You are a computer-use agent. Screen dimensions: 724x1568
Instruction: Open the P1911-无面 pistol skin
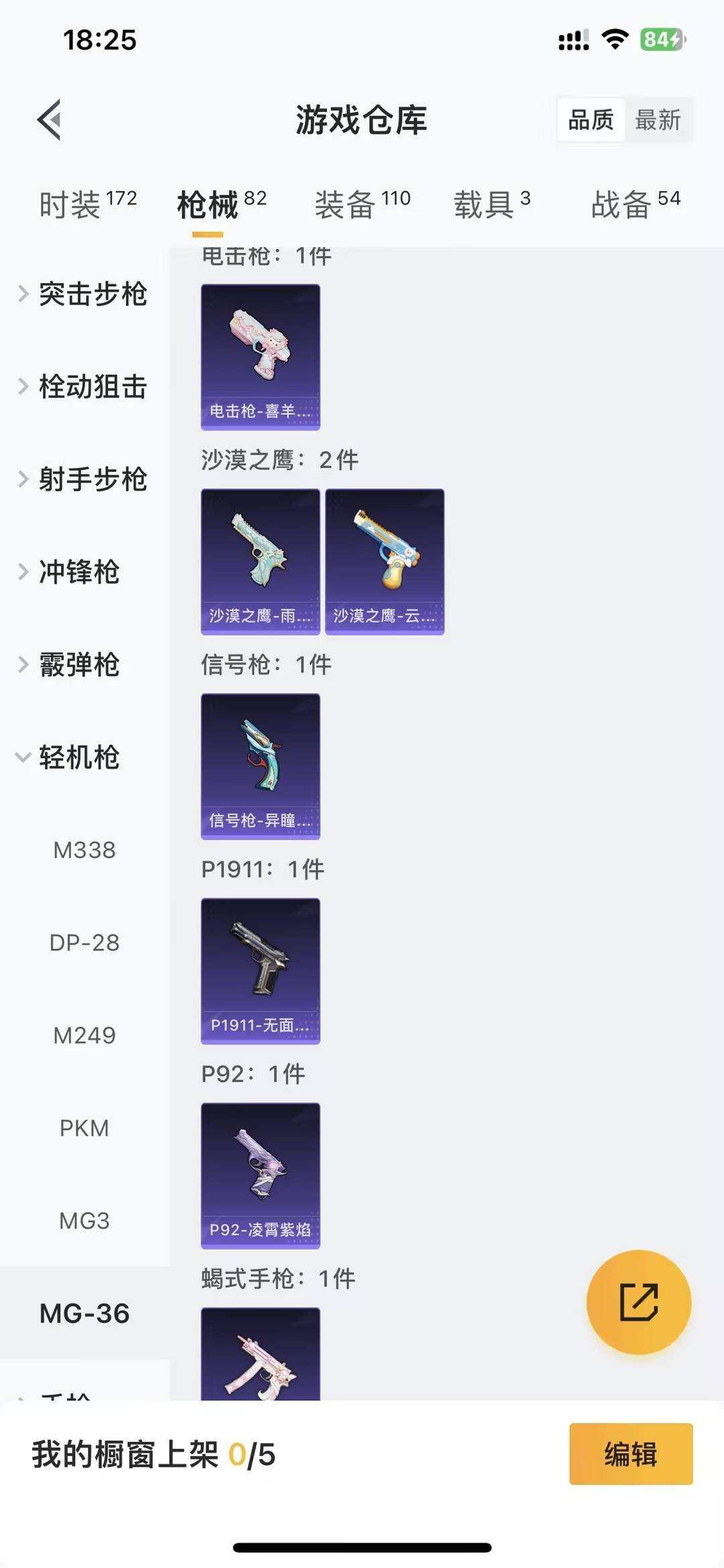(x=260, y=970)
